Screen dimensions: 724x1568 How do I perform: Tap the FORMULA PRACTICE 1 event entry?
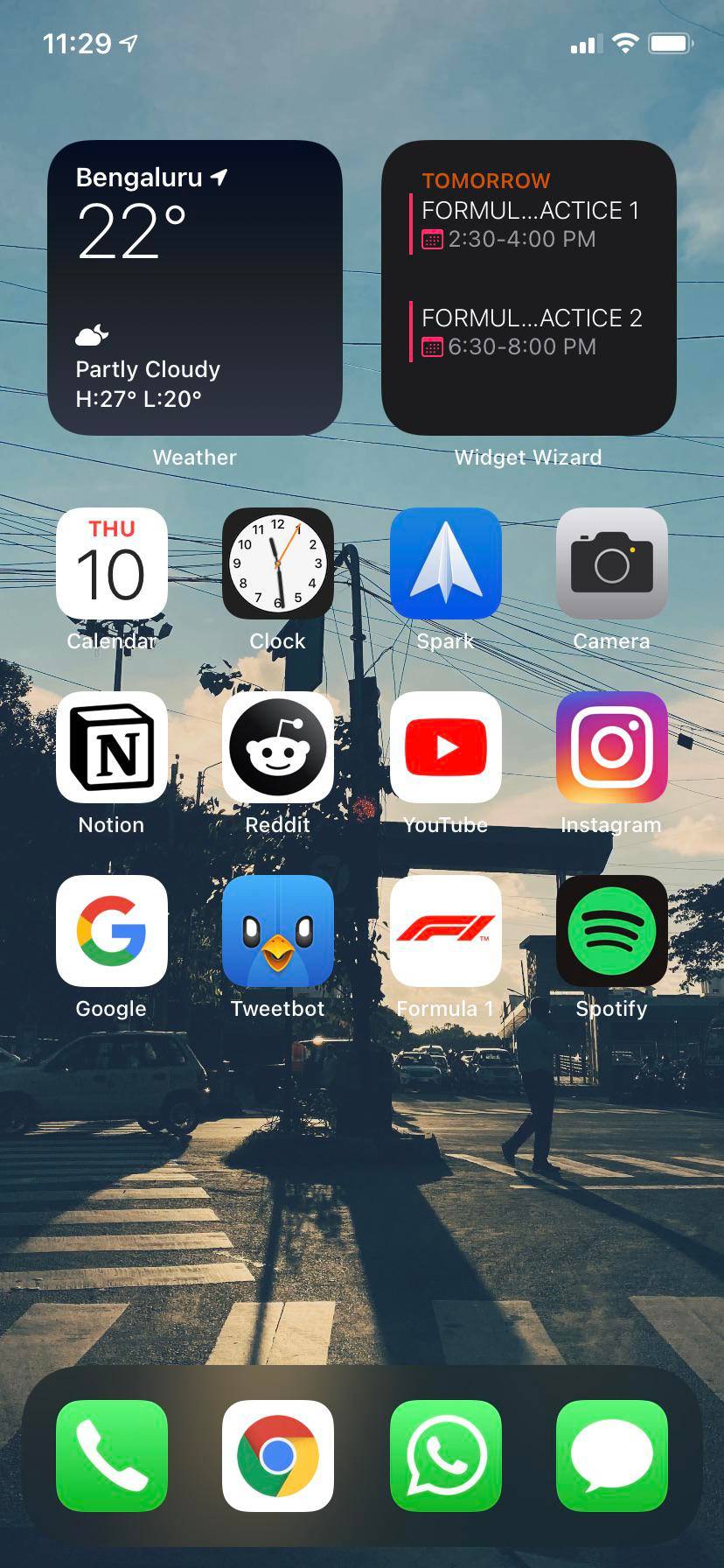pos(530,223)
